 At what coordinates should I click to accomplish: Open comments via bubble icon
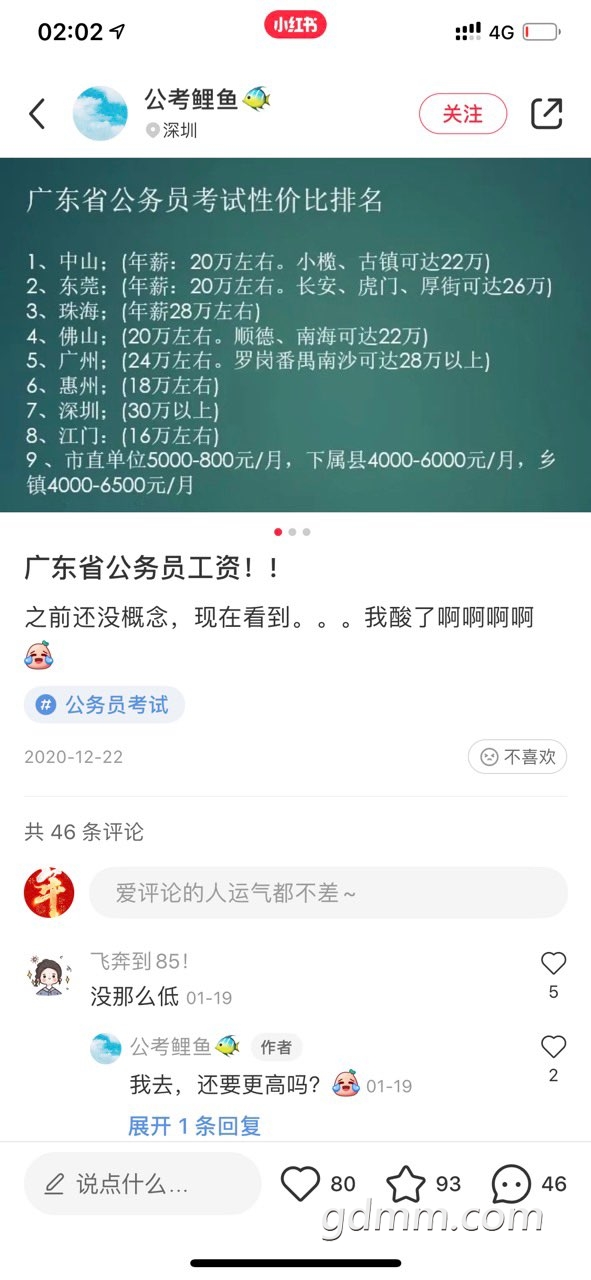coord(511,1184)
